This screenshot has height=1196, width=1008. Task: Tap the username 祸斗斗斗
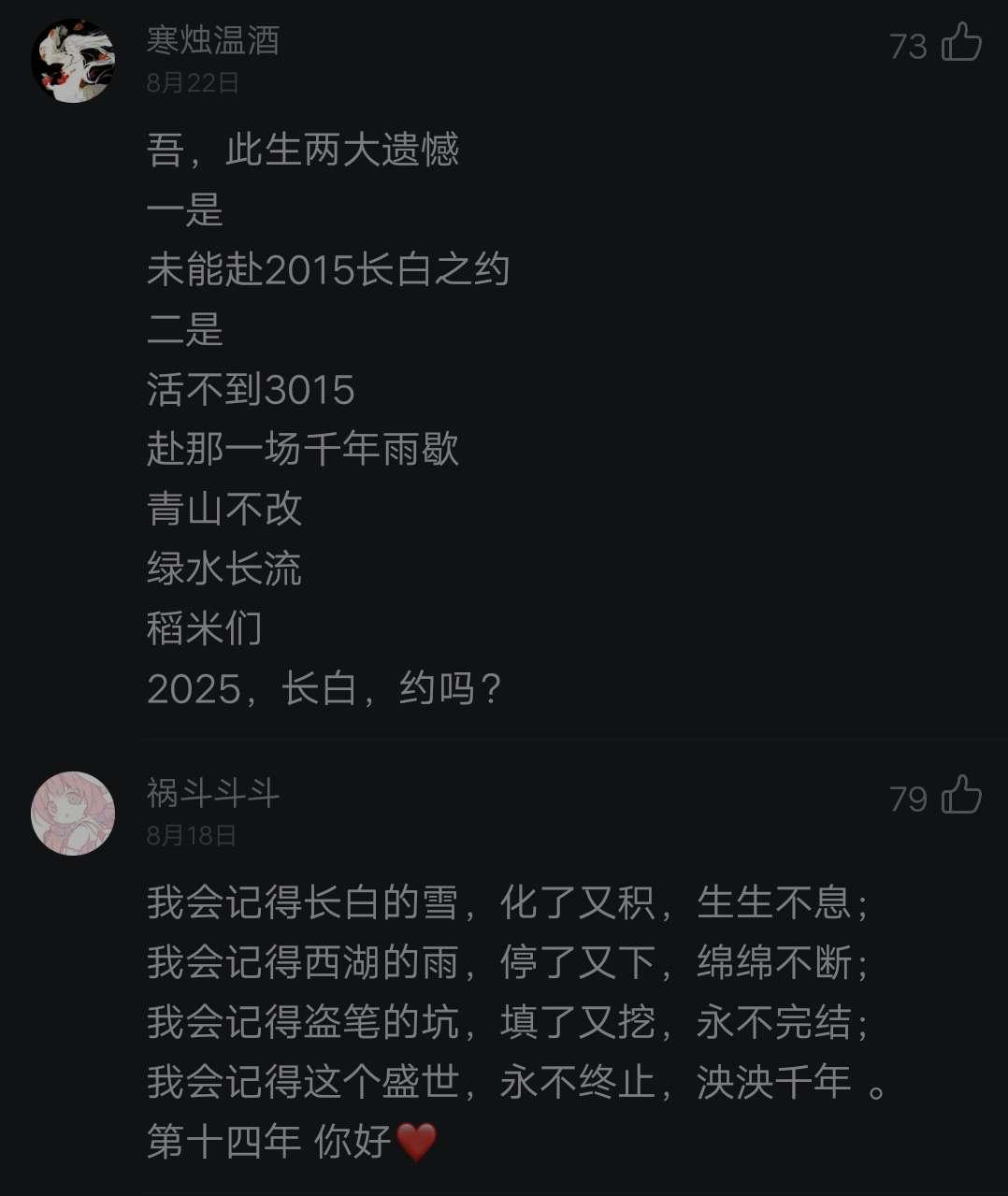coord(213,793)
